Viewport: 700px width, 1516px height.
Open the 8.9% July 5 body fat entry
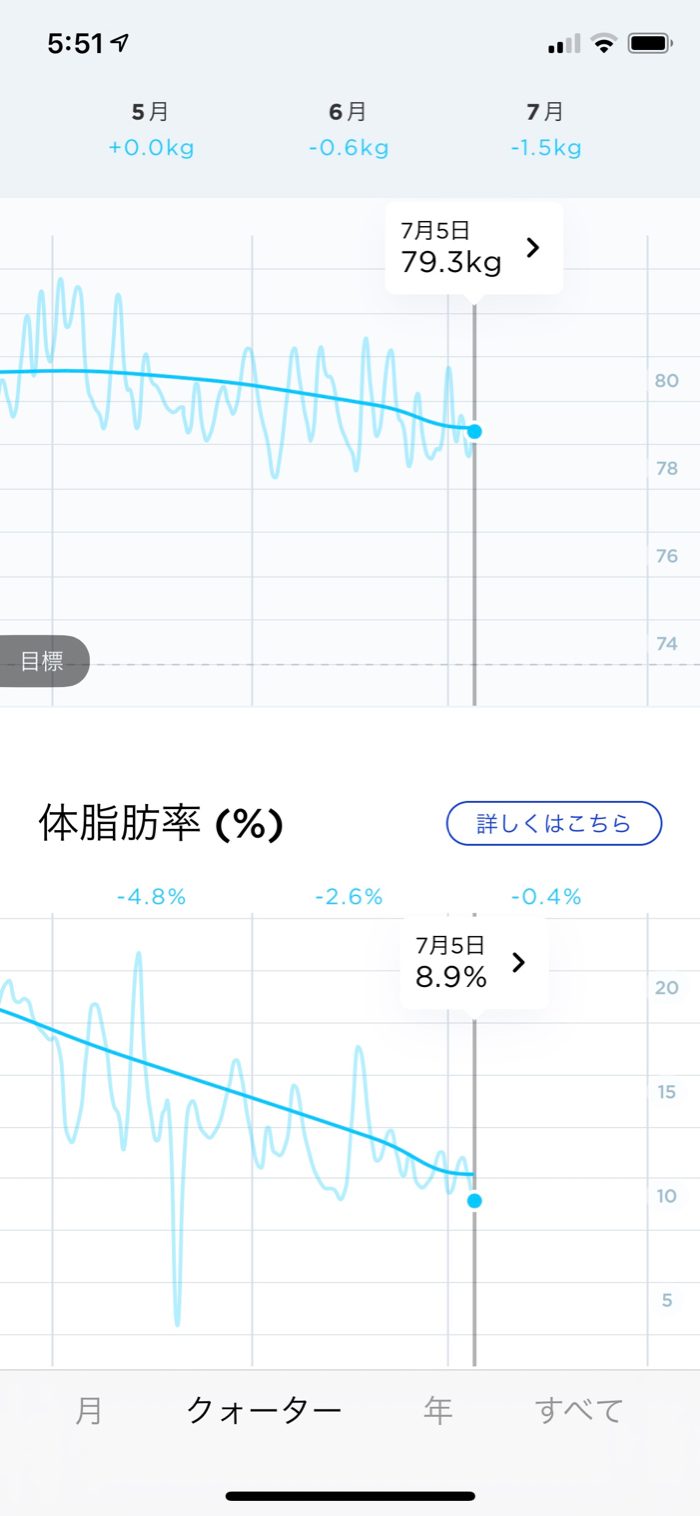pyautogui.click(x=473, y=964)
